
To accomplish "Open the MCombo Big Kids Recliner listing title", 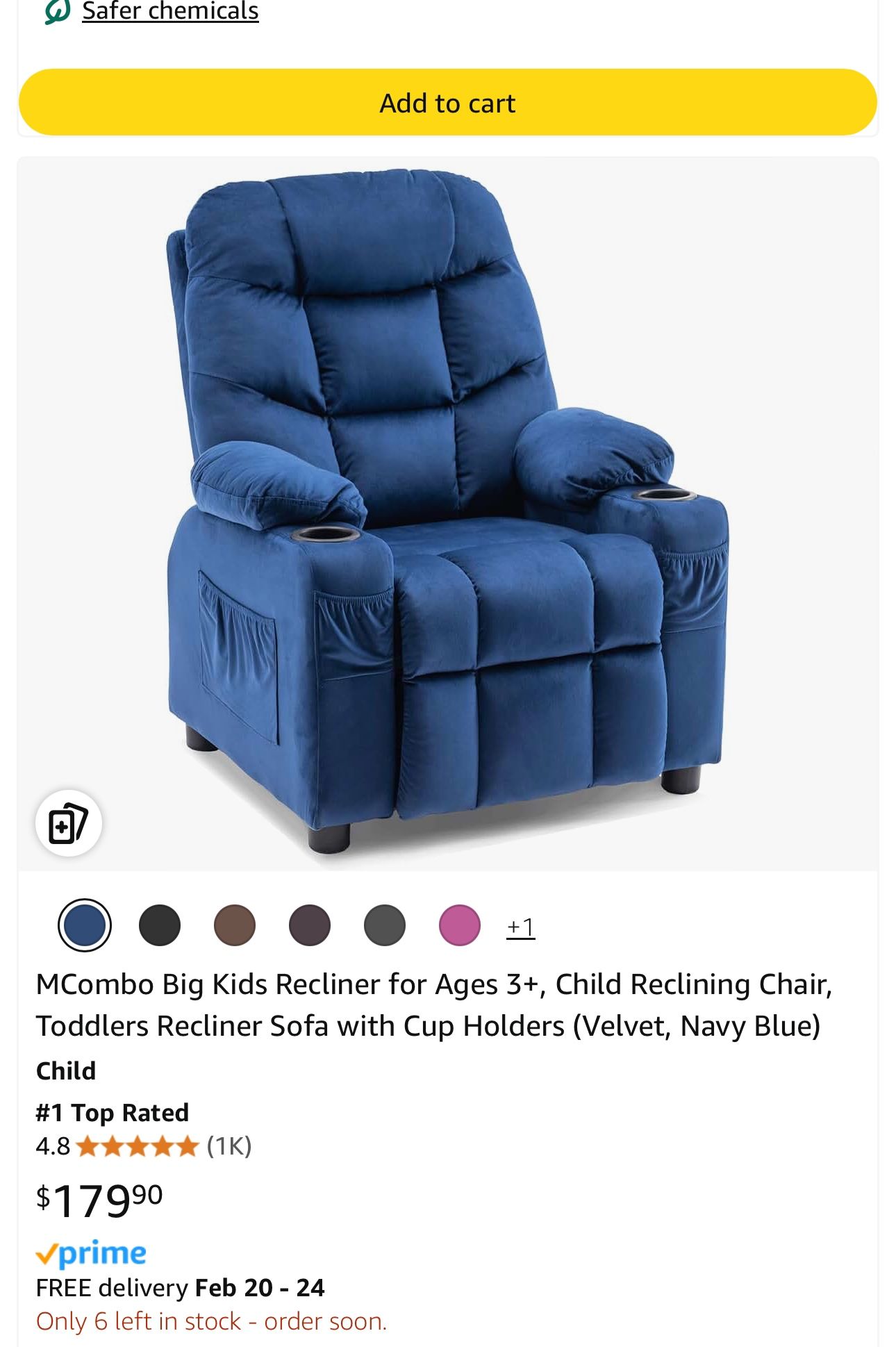I will coord(433,1005).
